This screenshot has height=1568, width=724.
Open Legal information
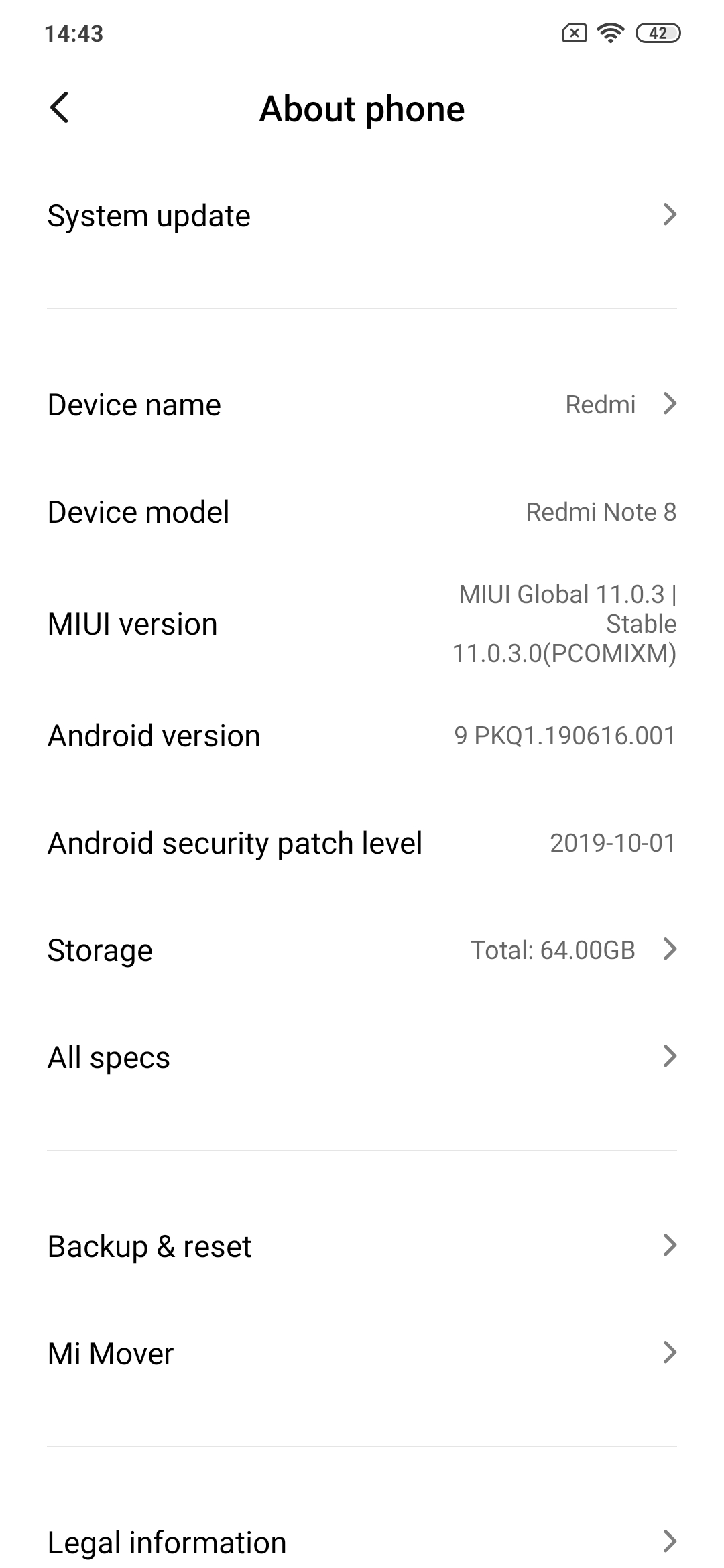[362, 1541]
